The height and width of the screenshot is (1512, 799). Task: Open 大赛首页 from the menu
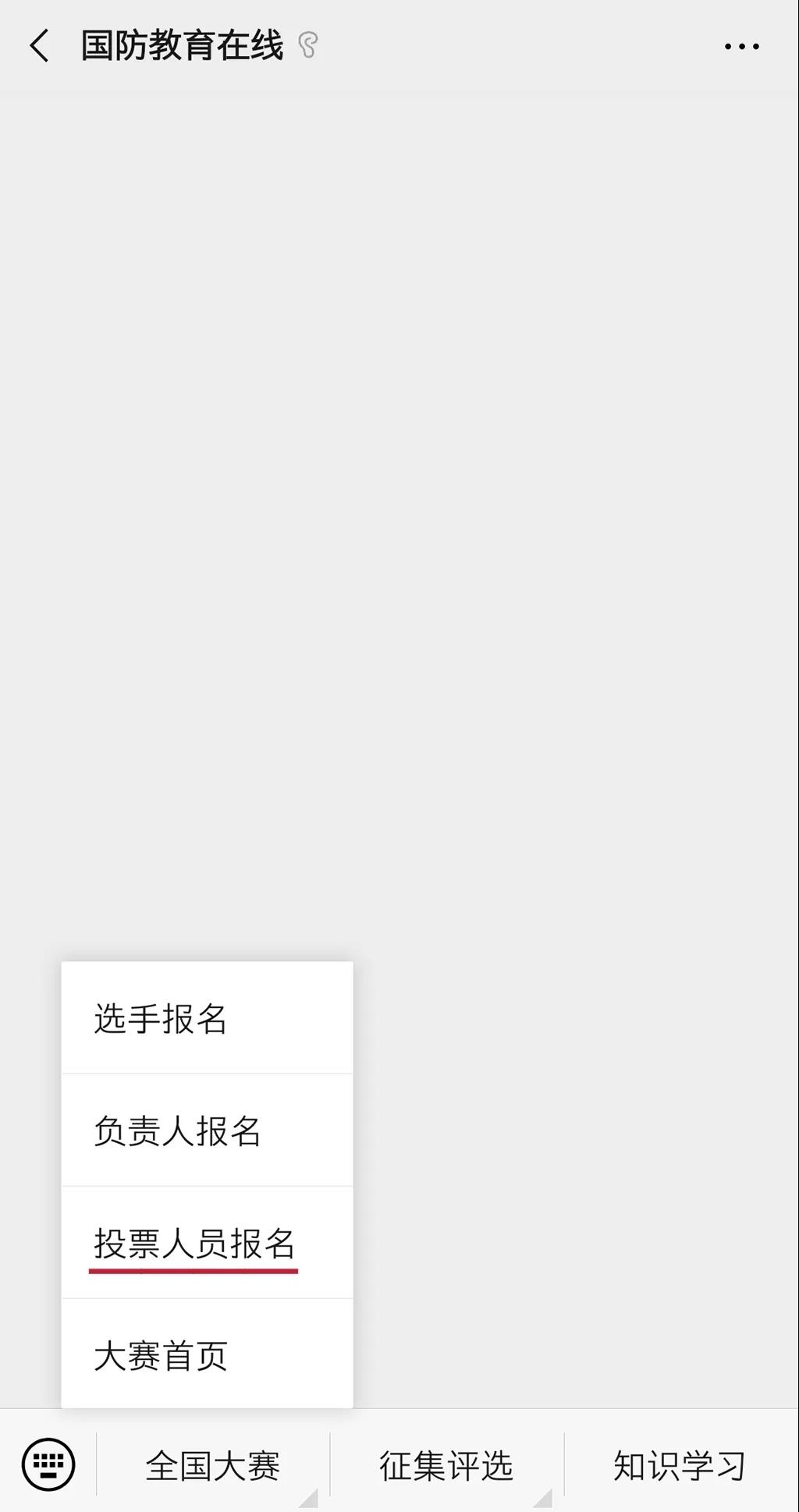(x=207, y=1354)
